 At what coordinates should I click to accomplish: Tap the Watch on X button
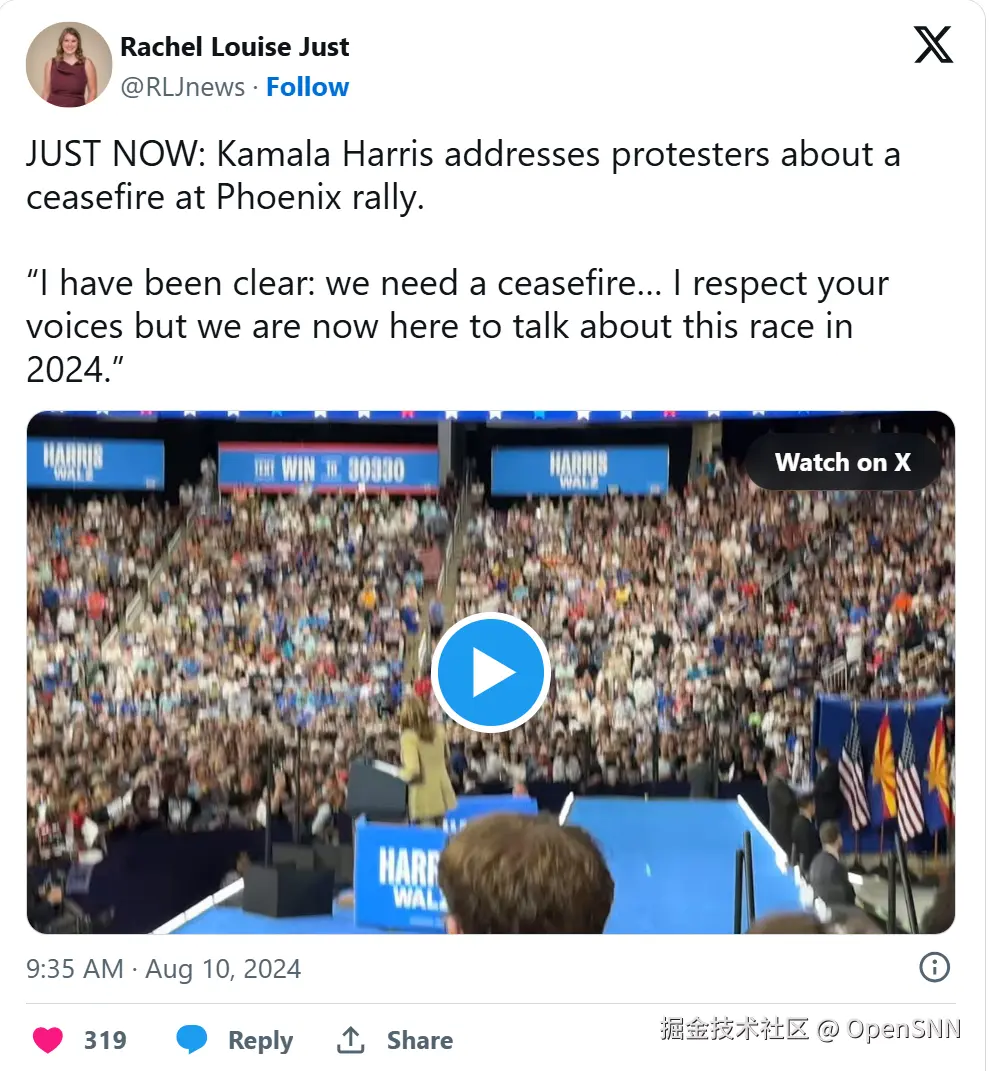[x=842, y=462]
